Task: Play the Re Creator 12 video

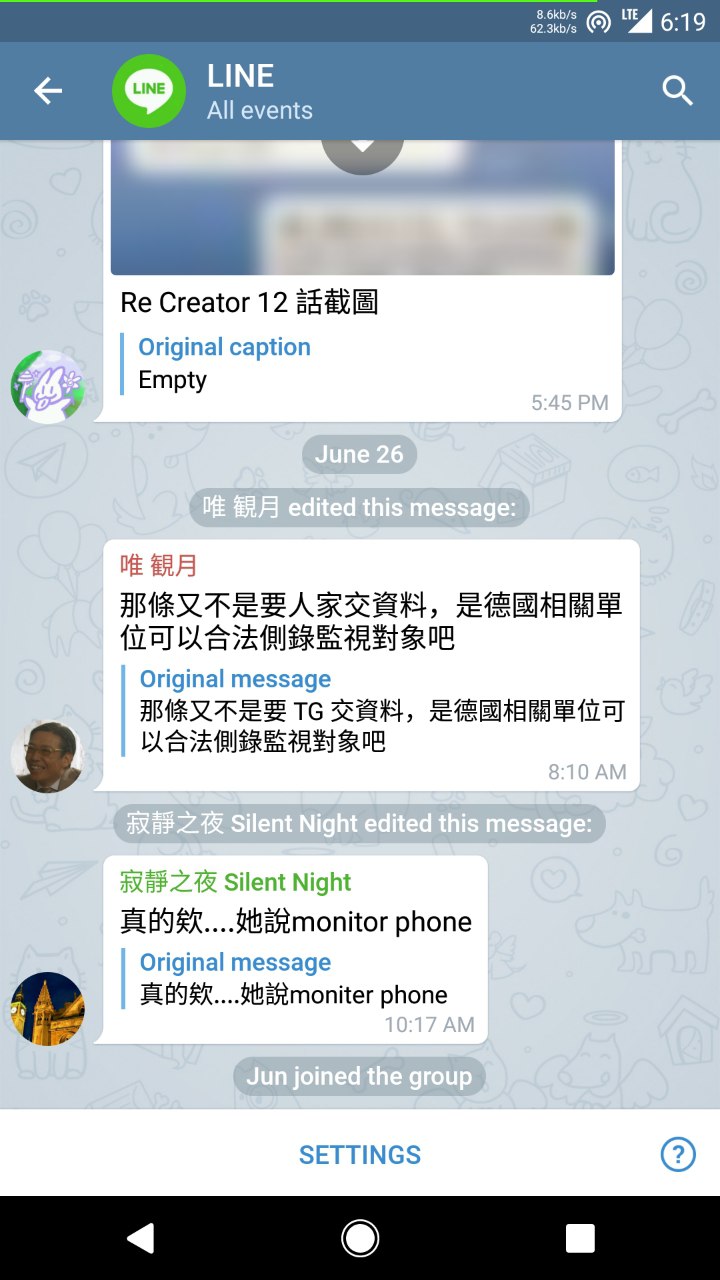Action: tap(362, 148)
